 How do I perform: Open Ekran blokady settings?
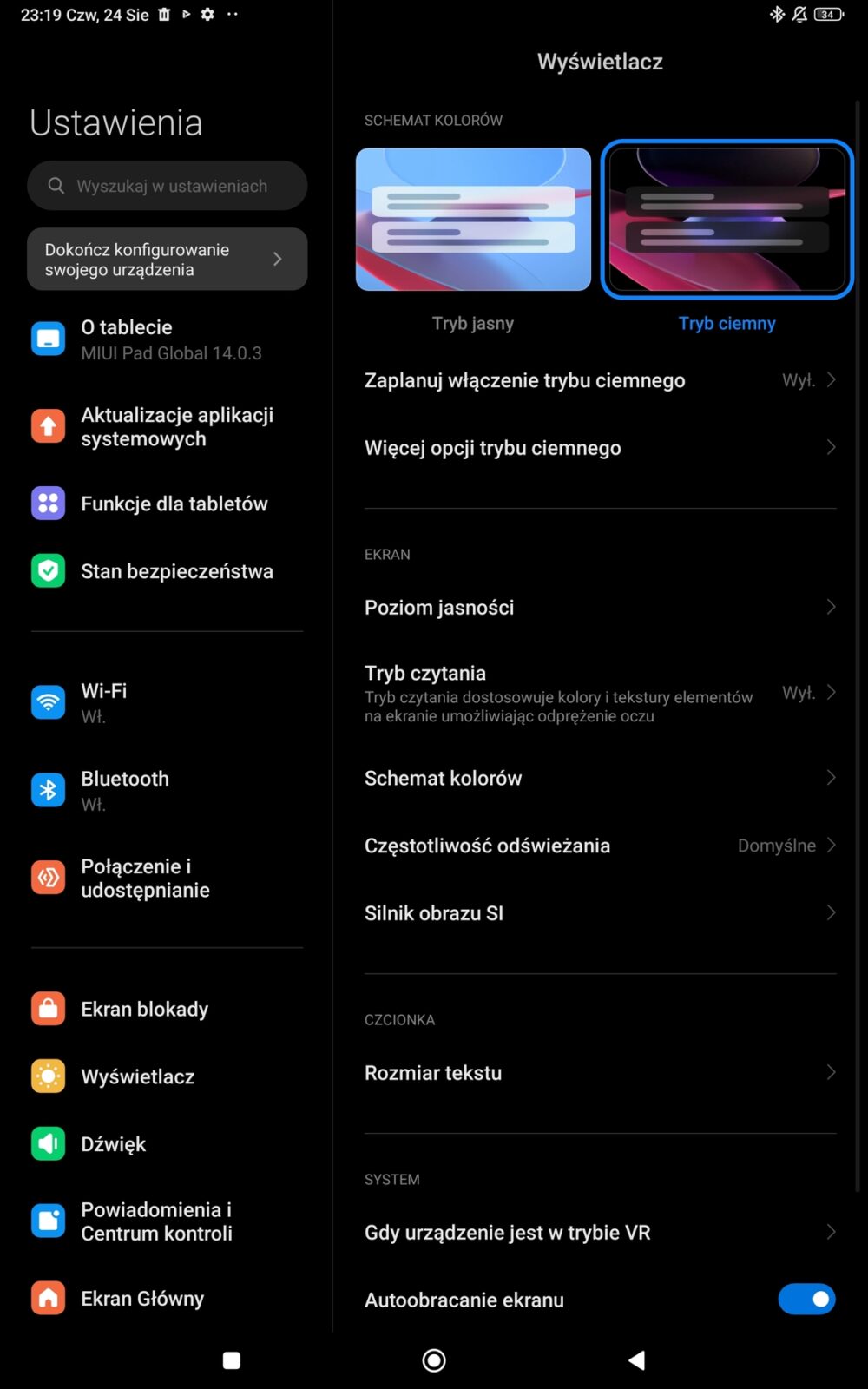[167, 1009]
